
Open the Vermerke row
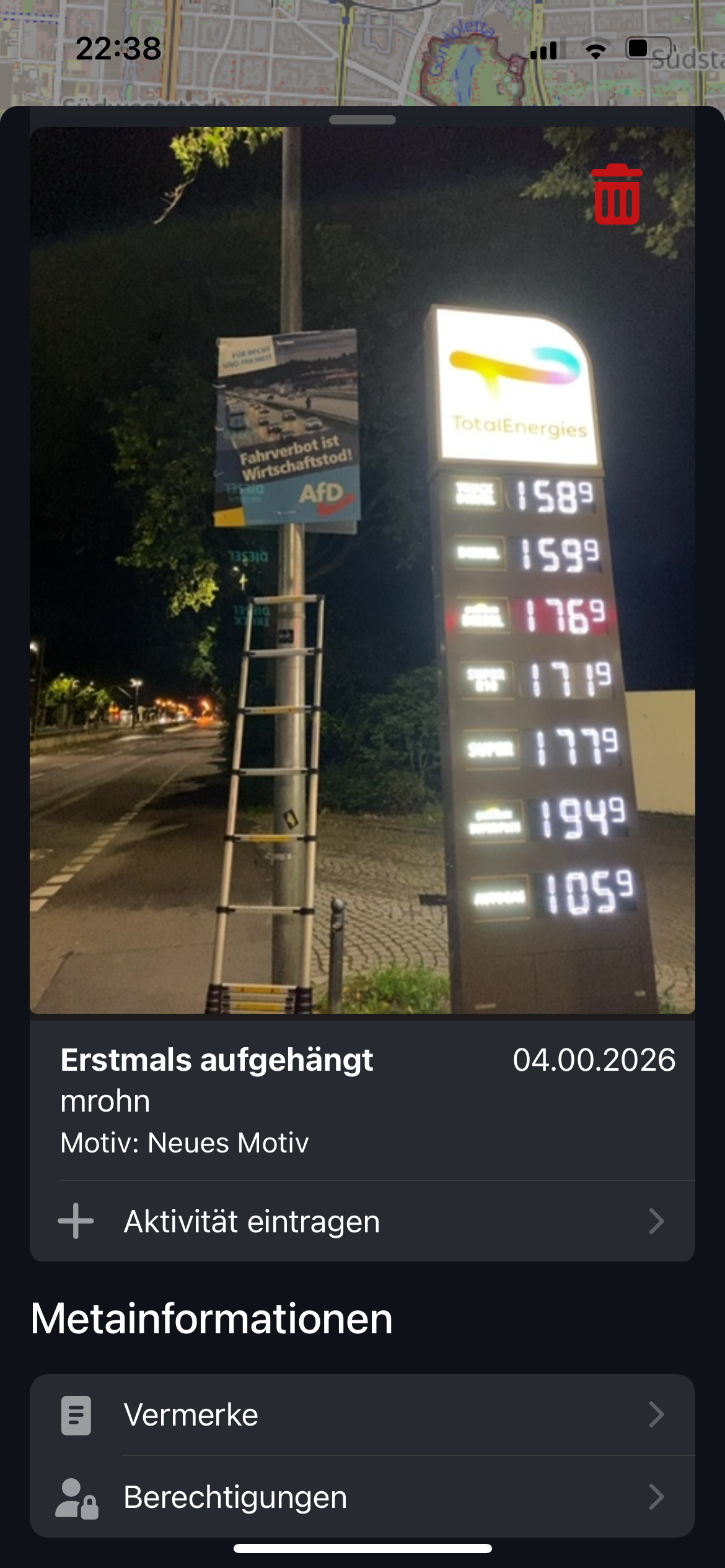(x=362, y=1415)
